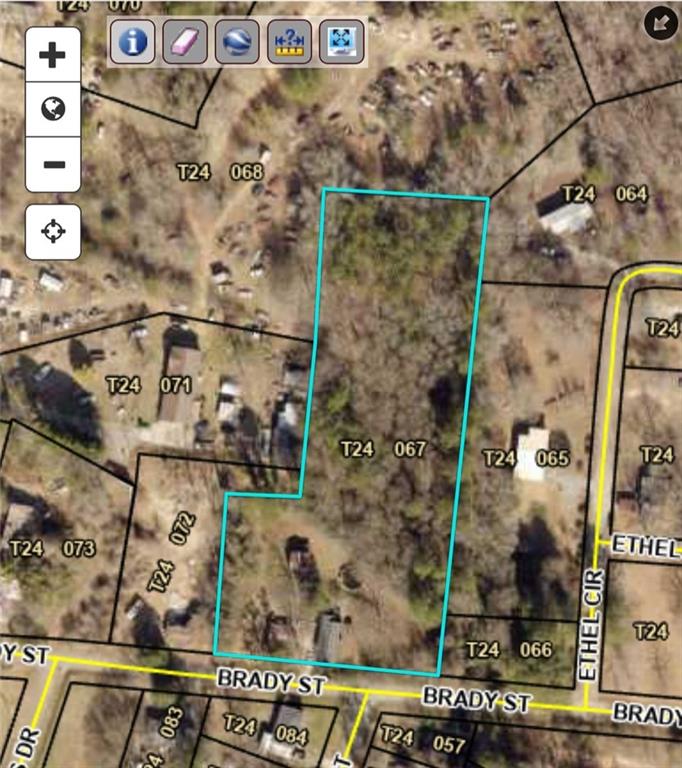
Task: Clear selection with the eraser tool
Action: tap(185, 42)
